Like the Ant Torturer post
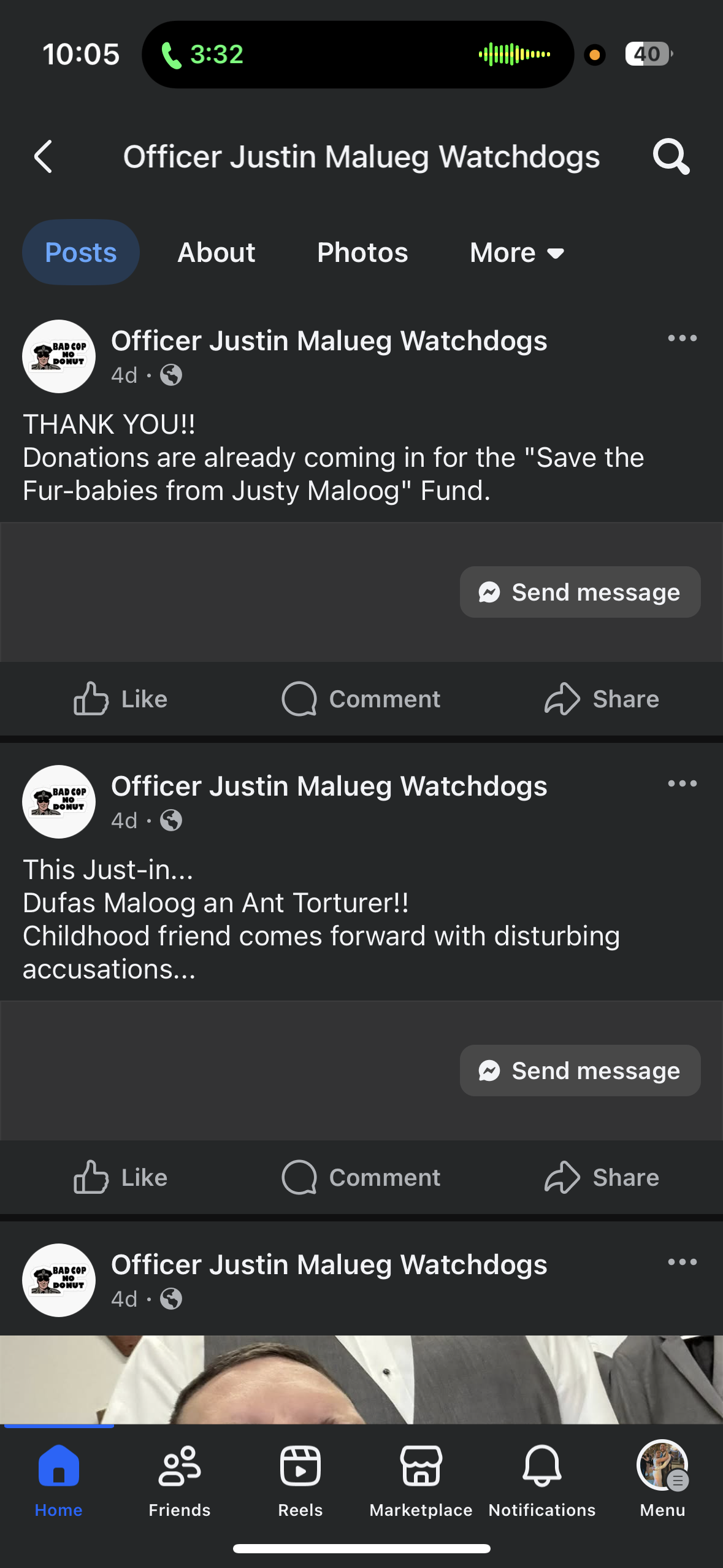The height and width of the screenshot is (1568, 723). (x=120, y=1177)
